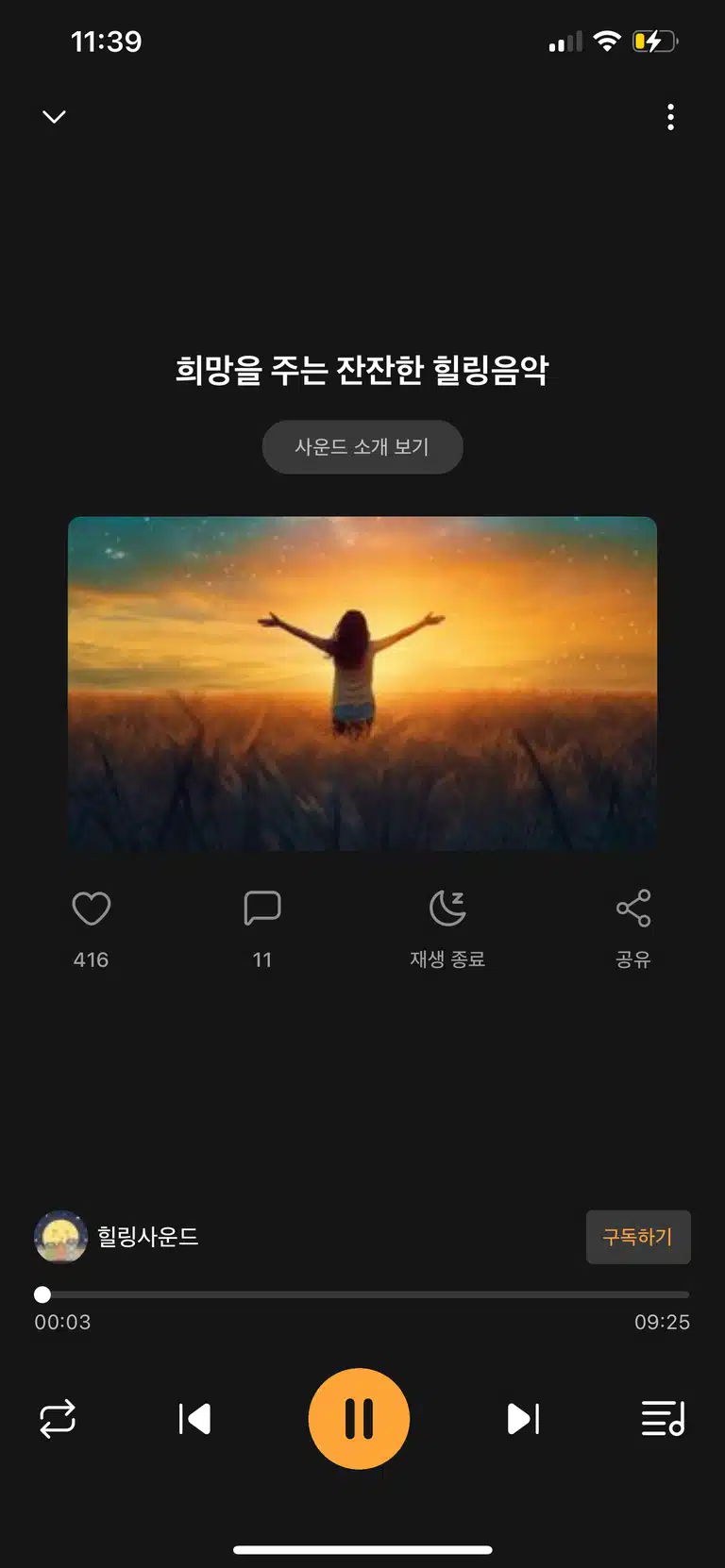The width and height of the screenshot is (725, 1568).
Task: Collapse the player with the down chevron
Action: [54, 117]
